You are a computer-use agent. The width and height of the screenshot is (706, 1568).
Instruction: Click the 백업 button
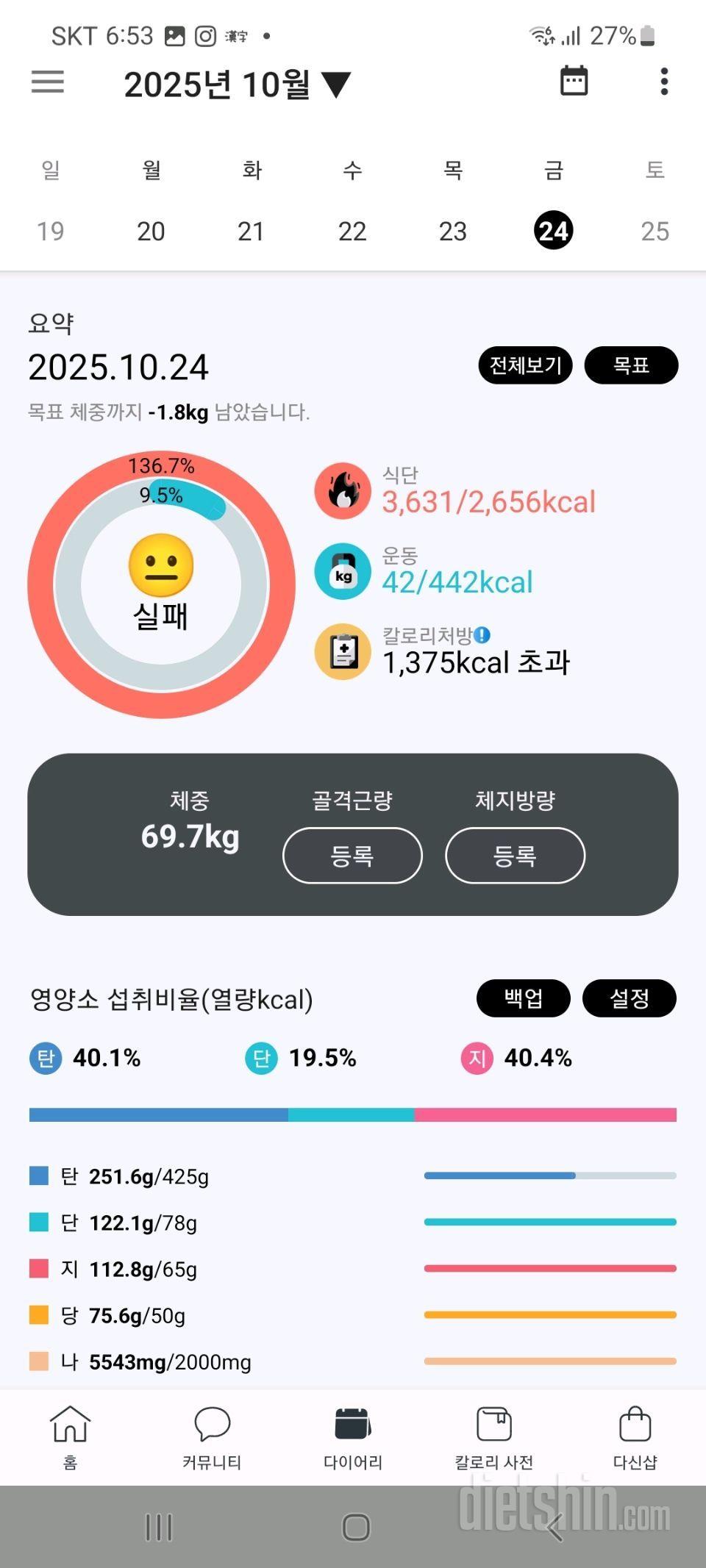pos(524,998)
